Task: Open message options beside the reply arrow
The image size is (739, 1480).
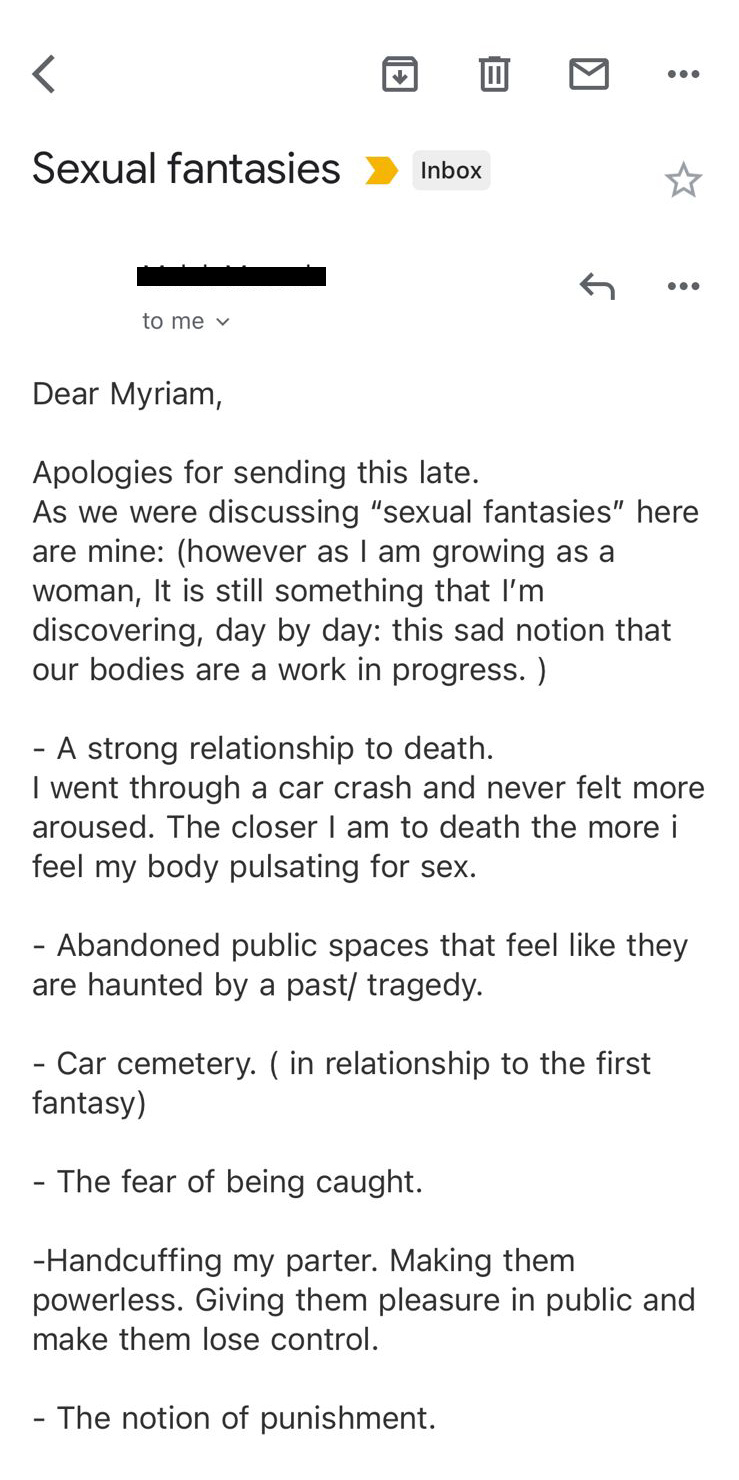Action: click(683, 287)
